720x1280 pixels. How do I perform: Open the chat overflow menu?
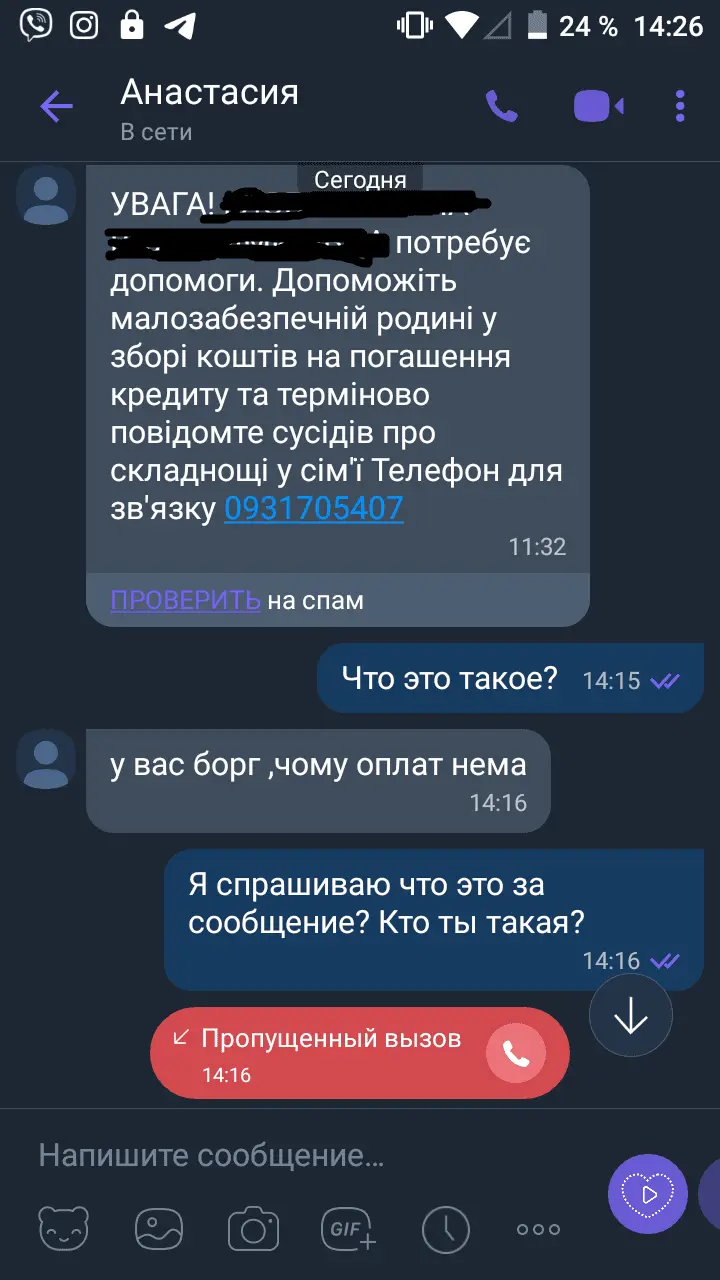pyautogui.click(x=680, y=106)
